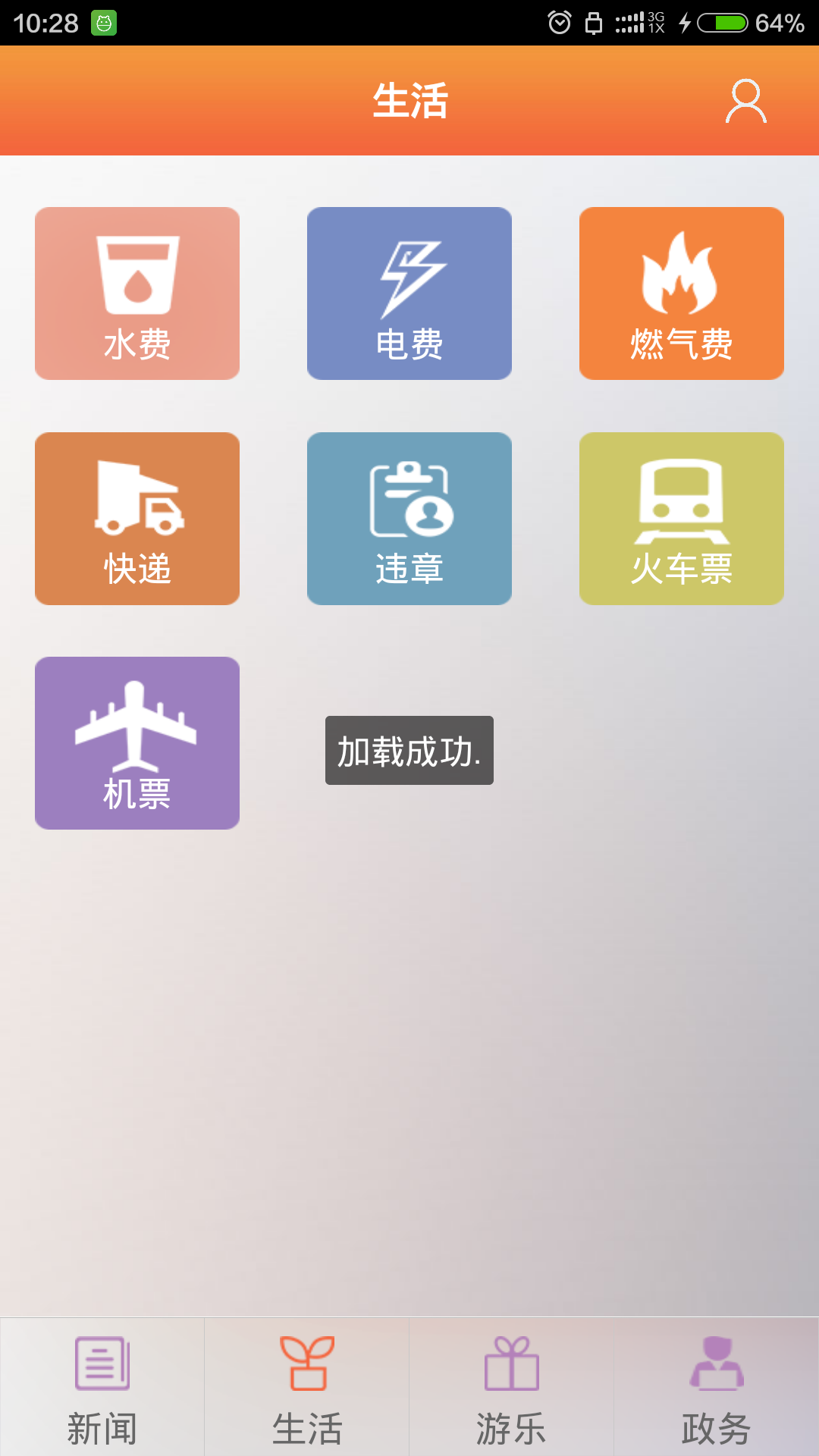Tap the 快递 express delivery icon
The height and width of the screenshot is (1456, 819).
(x=136, y=519)
